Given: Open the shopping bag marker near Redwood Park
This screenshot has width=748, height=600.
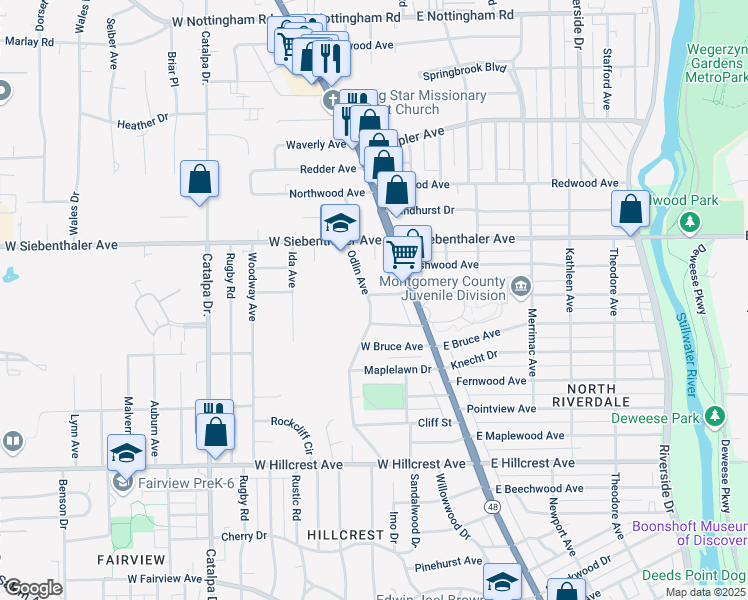Looking at the screenshot, I should (630, 211).
